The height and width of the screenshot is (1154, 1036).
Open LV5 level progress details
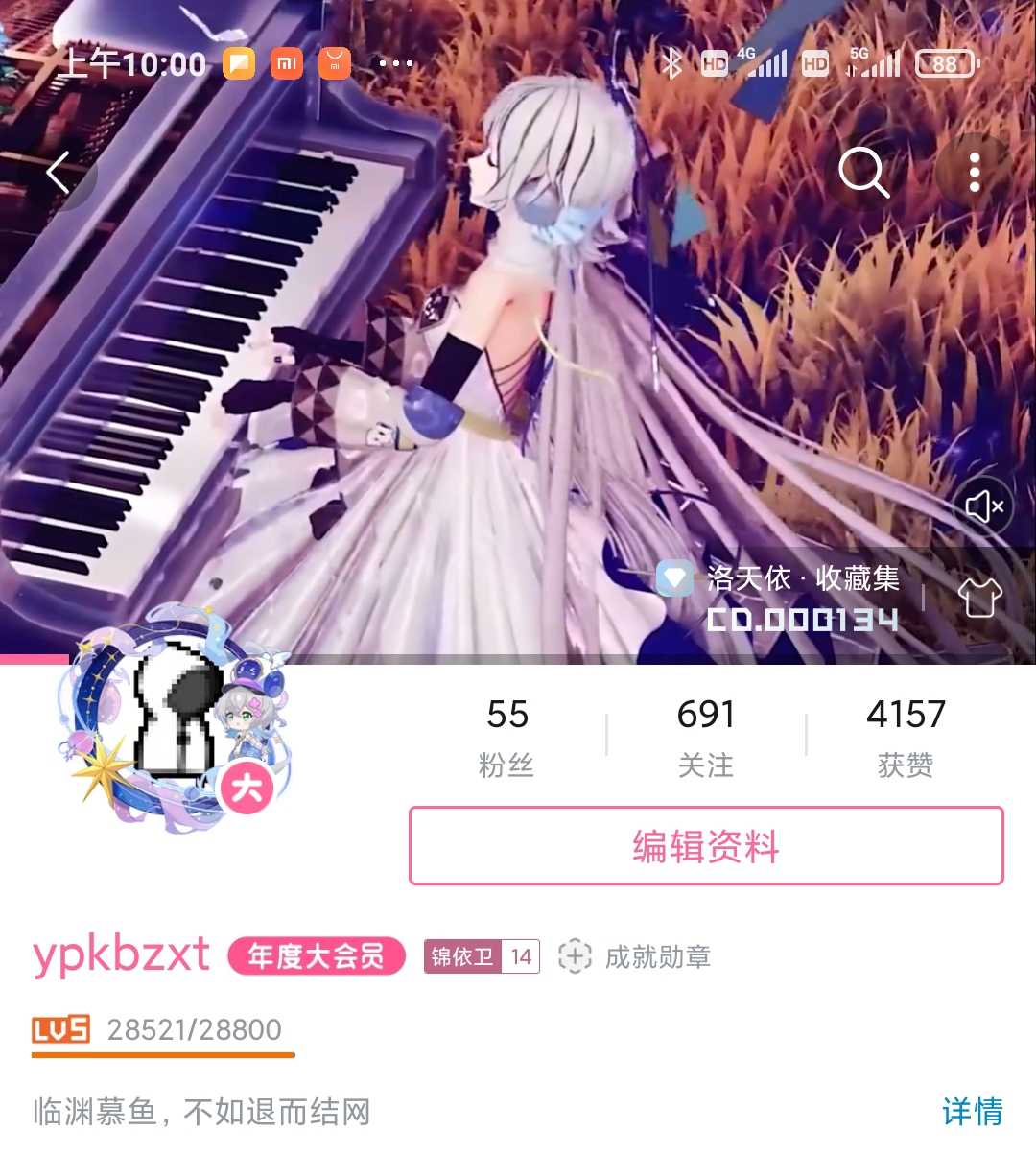pyautogui.click(x=159, y=1030)
